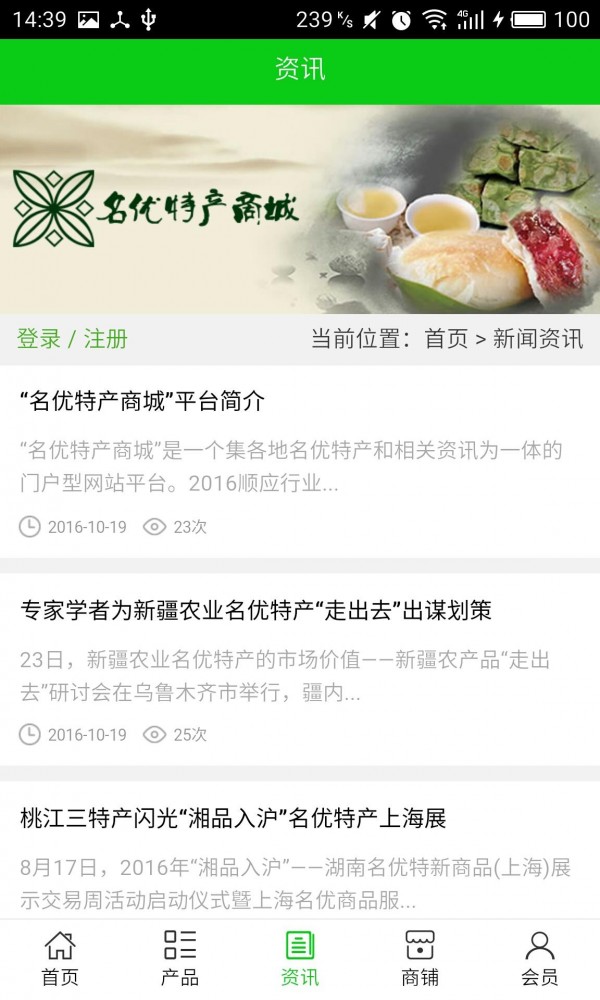Switch to the 产品 tab

(x=180, y=958)
